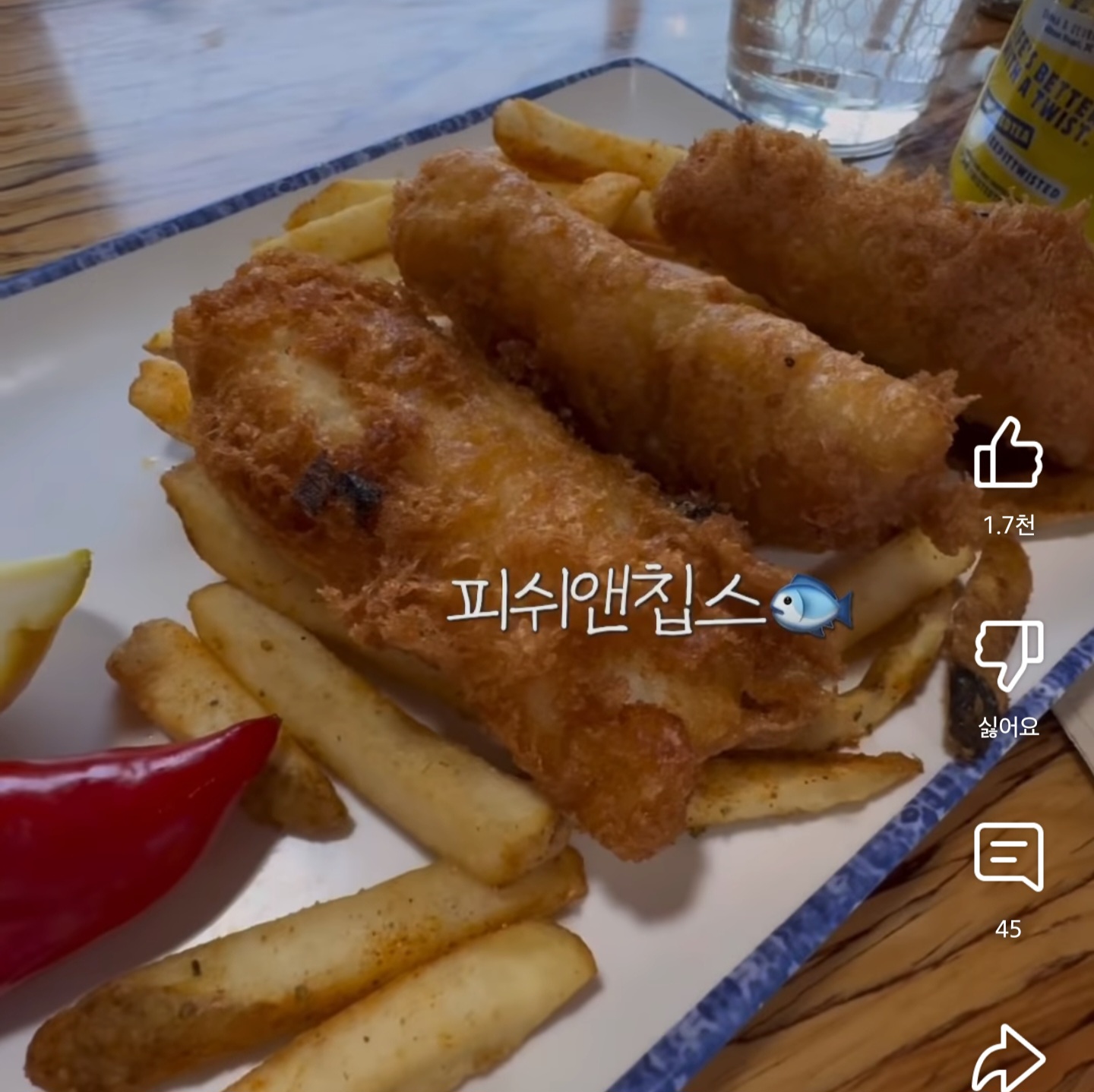
Task: Like this Shorts video
Action: [1007, 453]
